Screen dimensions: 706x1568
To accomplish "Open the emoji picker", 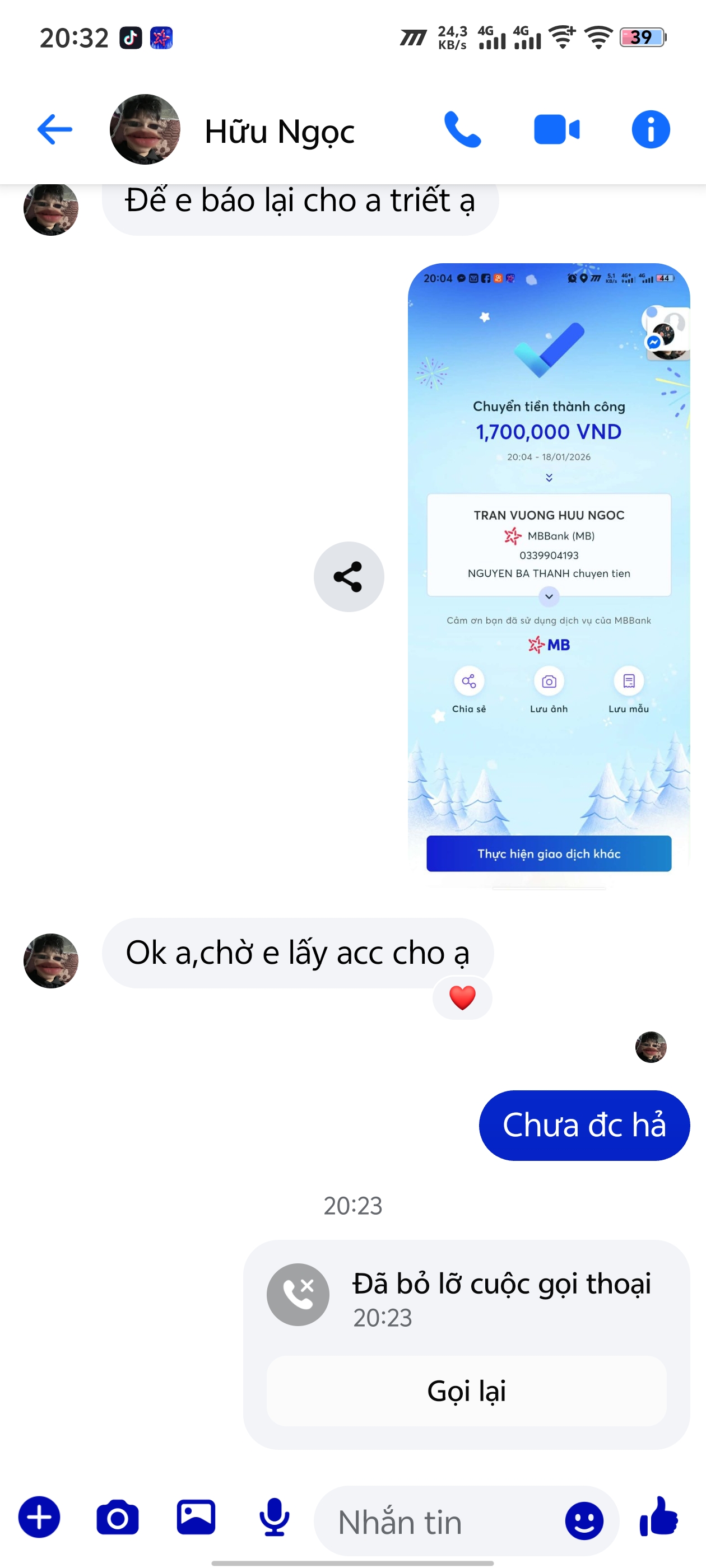I will 583,1520.
